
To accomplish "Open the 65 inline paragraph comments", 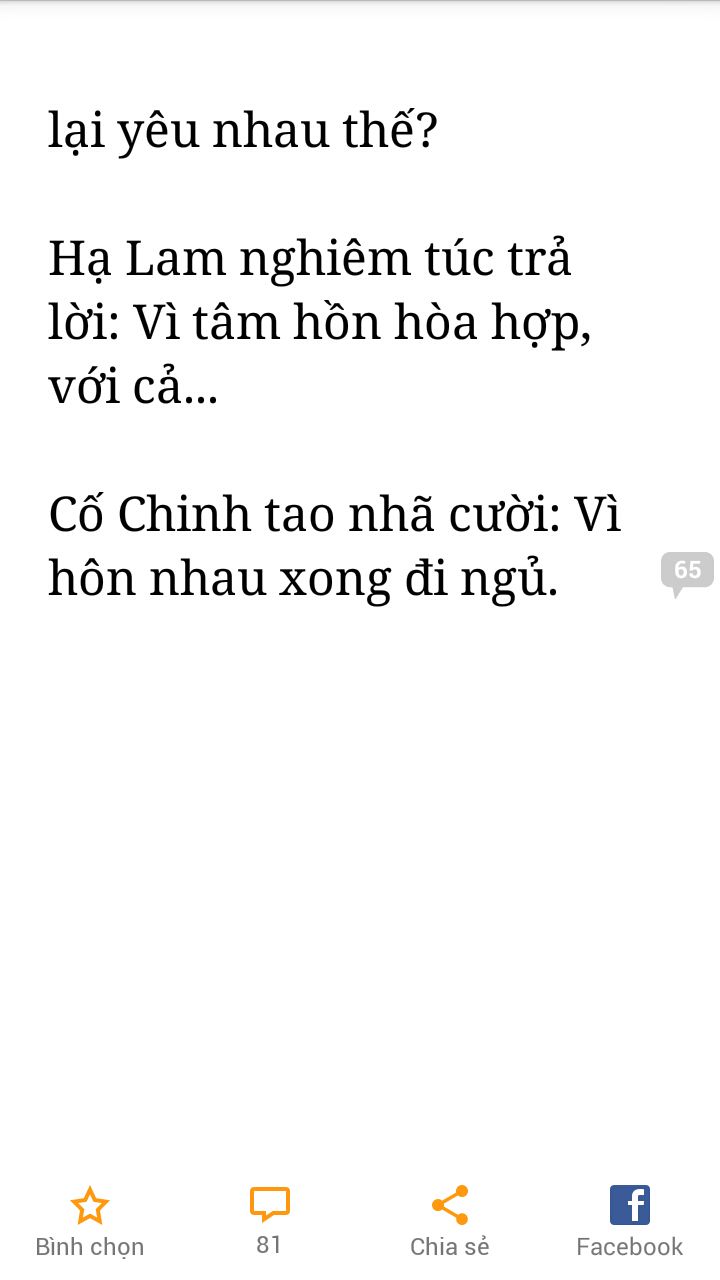I will (x=687, y=572).
